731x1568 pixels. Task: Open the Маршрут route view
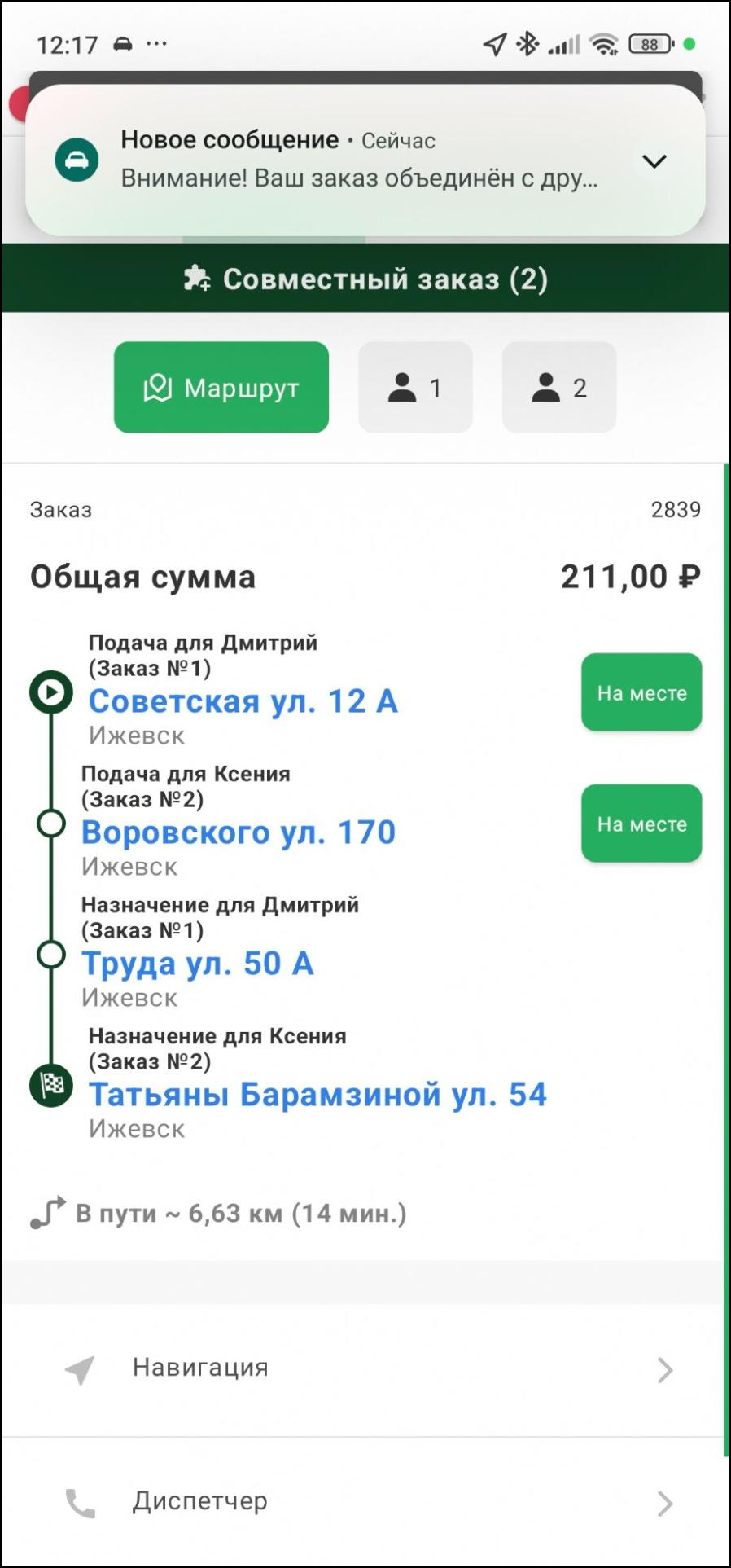[221, 387]
